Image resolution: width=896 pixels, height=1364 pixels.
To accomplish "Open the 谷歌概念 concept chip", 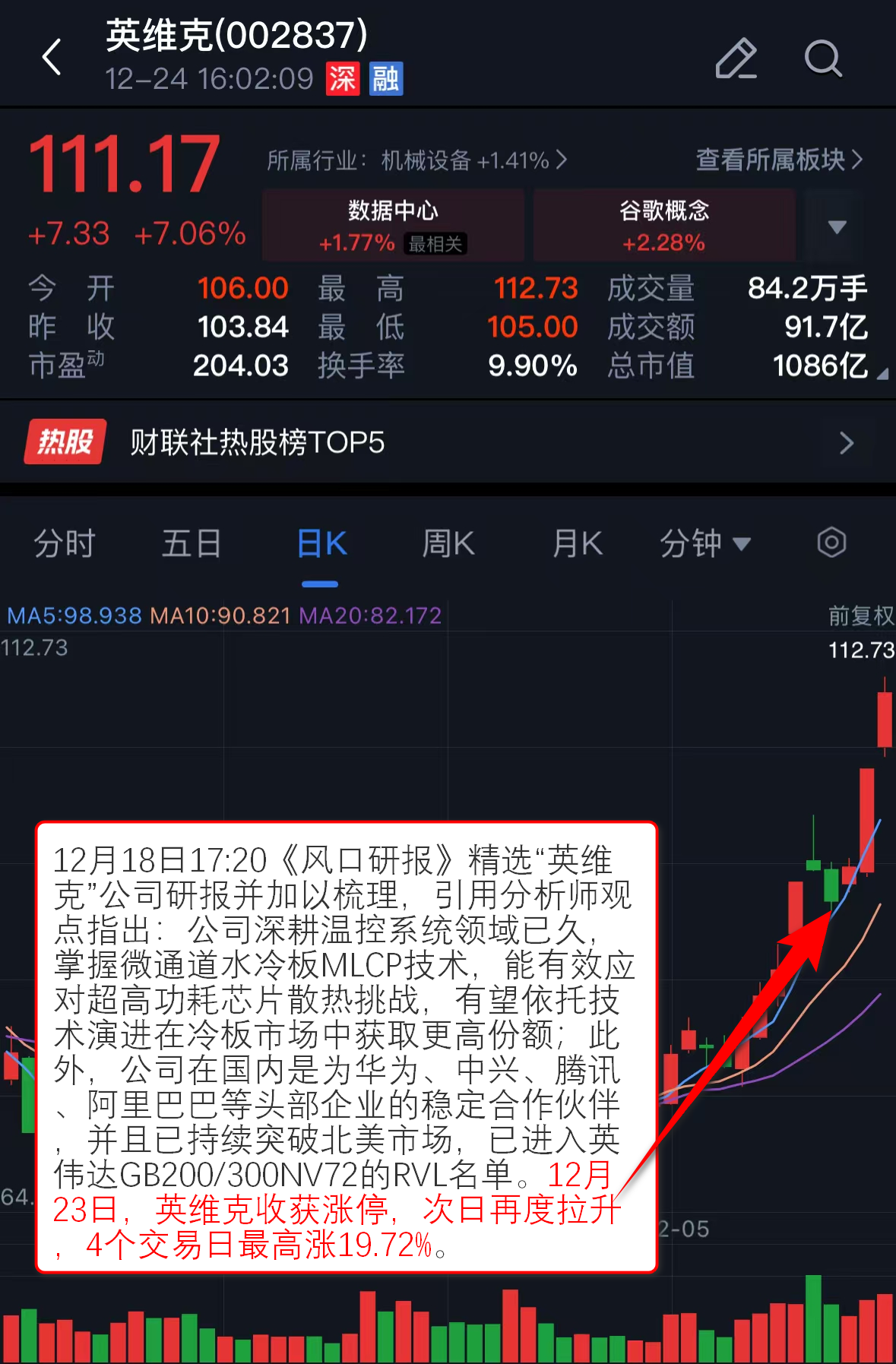I will (x=663, y=226).
